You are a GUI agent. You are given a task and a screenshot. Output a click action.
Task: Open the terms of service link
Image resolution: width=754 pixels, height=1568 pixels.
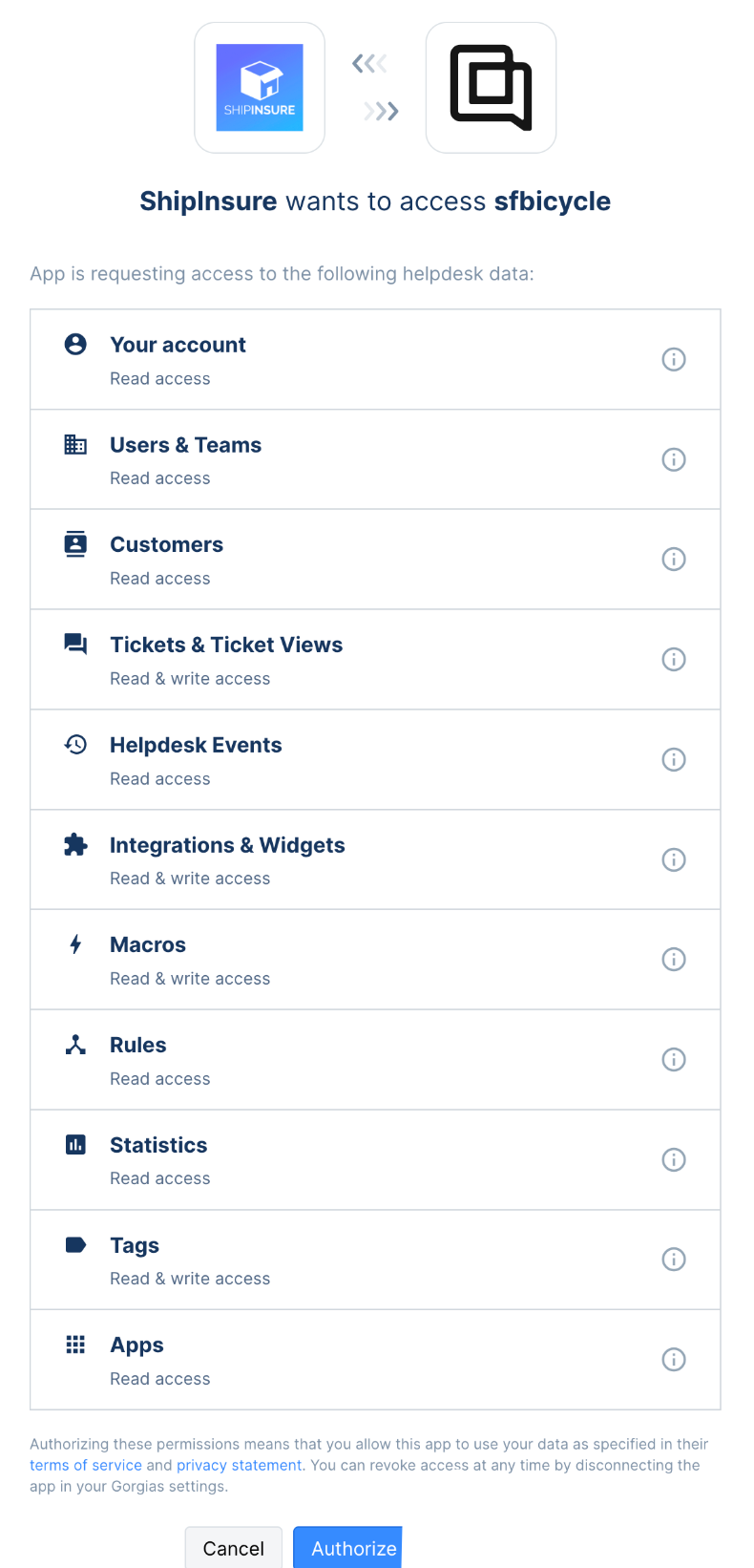pos(86,1465)
